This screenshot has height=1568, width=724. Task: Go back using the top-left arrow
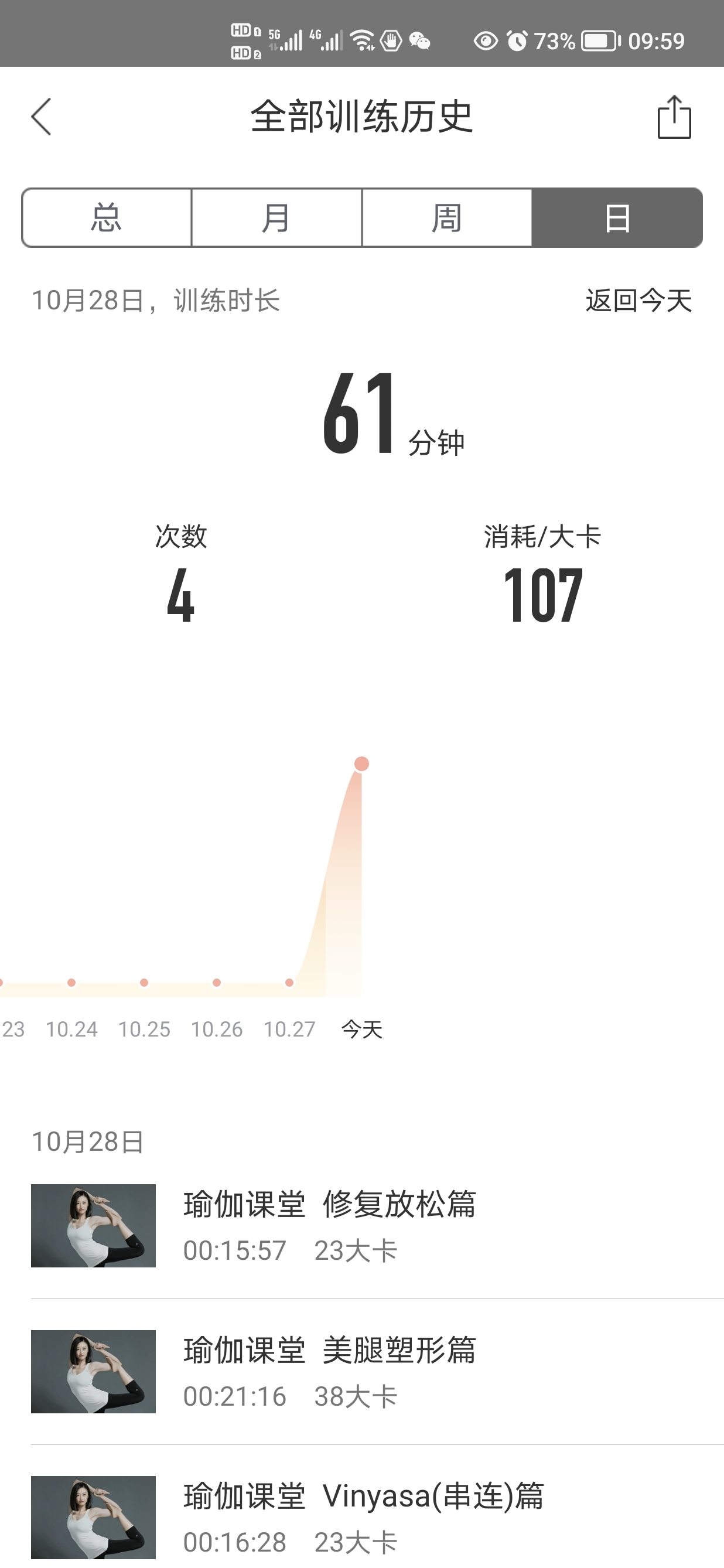coord(42,116)
